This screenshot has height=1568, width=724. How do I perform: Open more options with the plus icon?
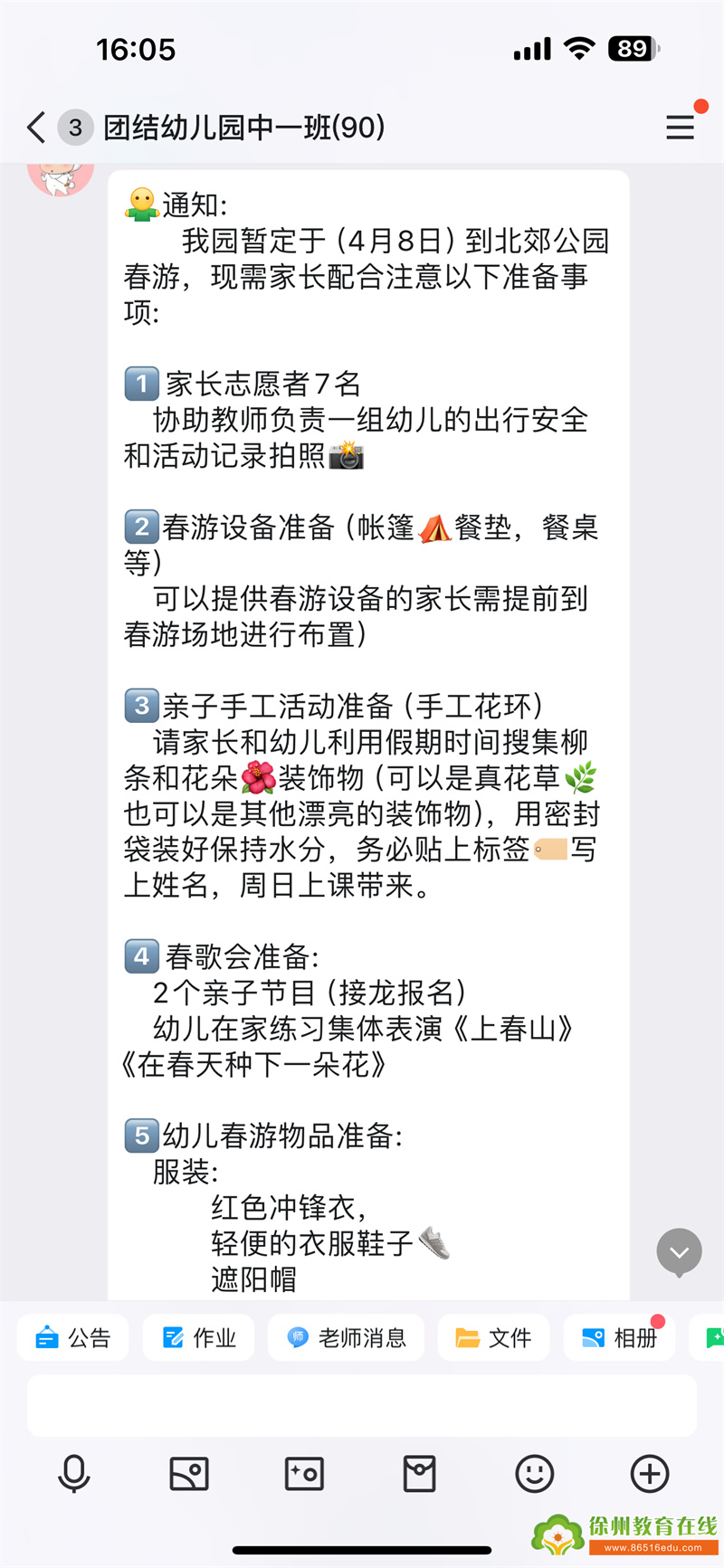point(650,1474)
